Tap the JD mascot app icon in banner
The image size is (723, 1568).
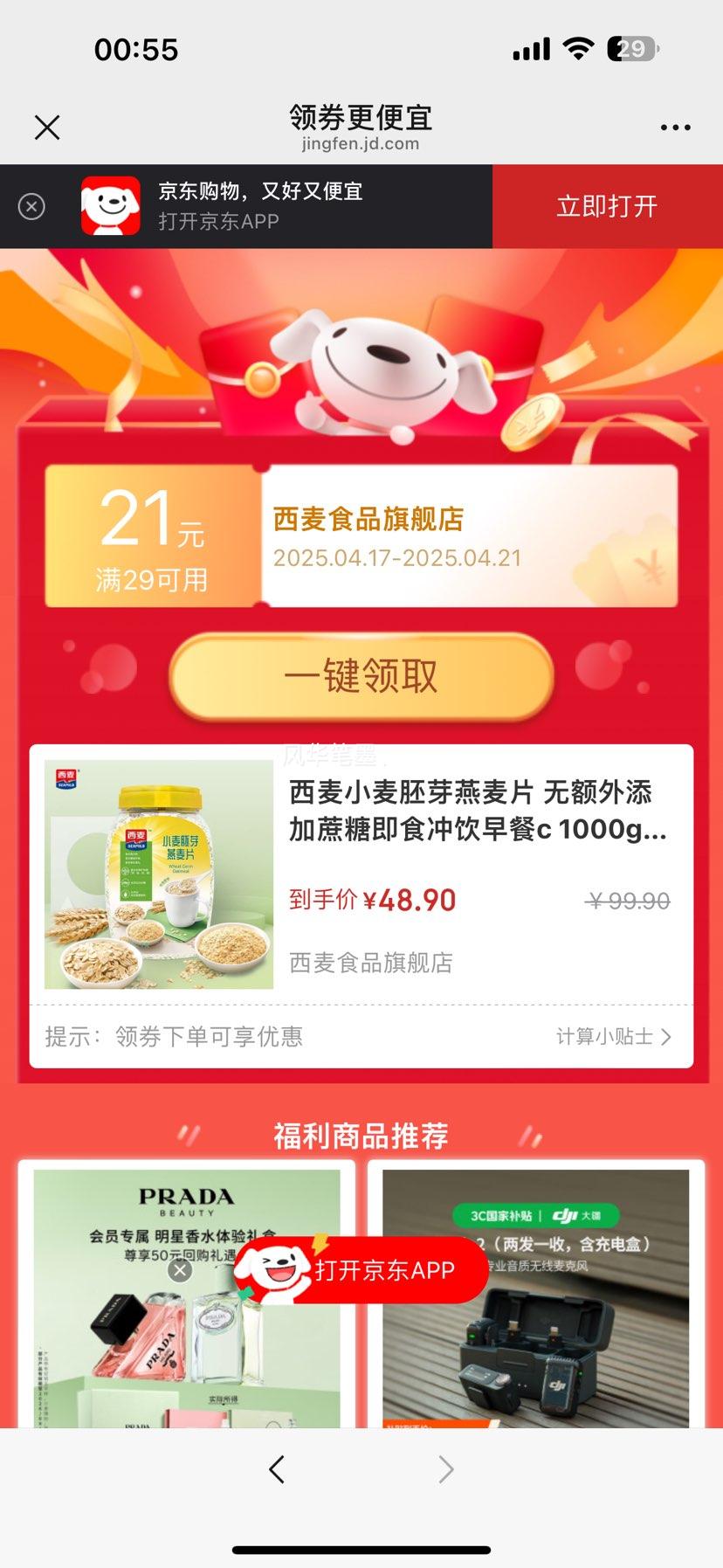coord(111,207)
